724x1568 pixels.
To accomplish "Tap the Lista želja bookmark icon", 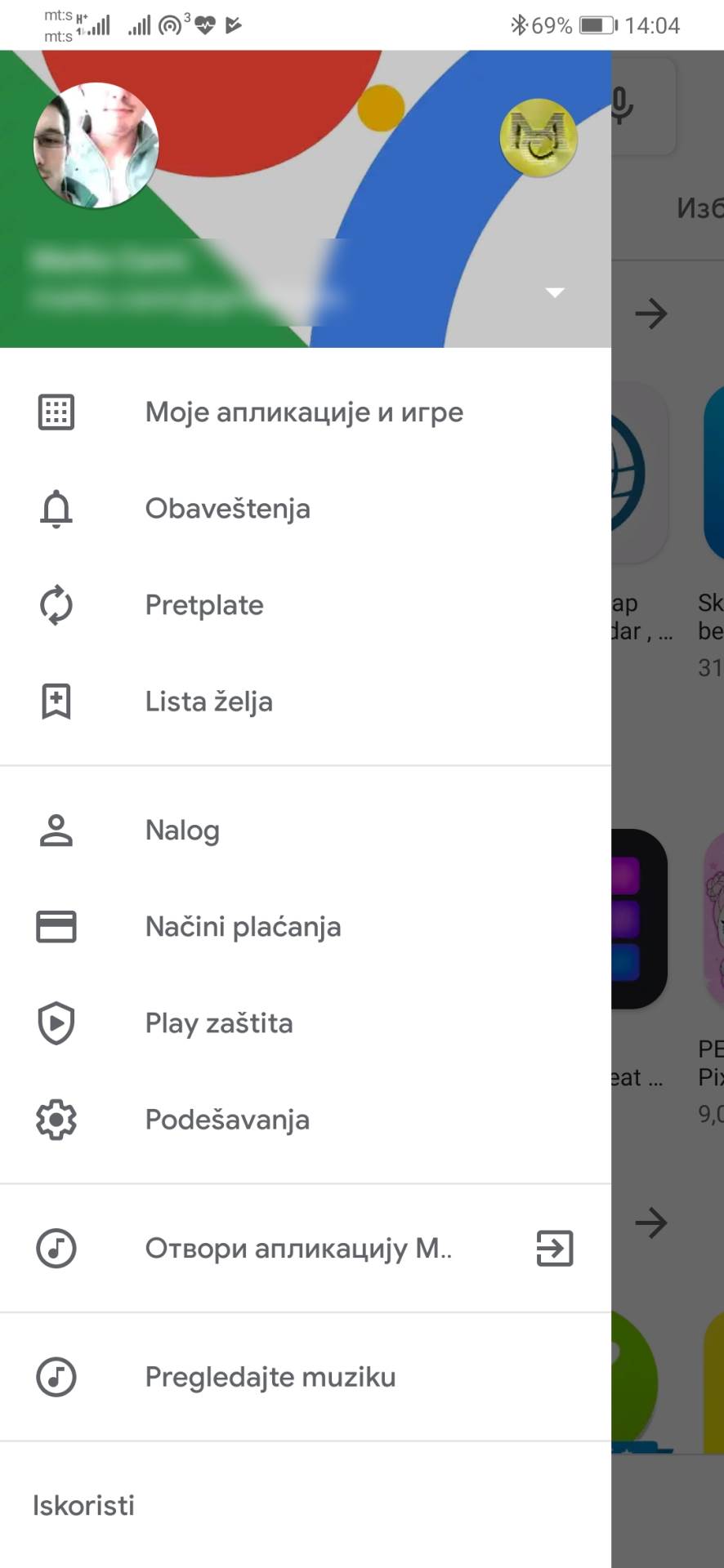I will 56,701.
